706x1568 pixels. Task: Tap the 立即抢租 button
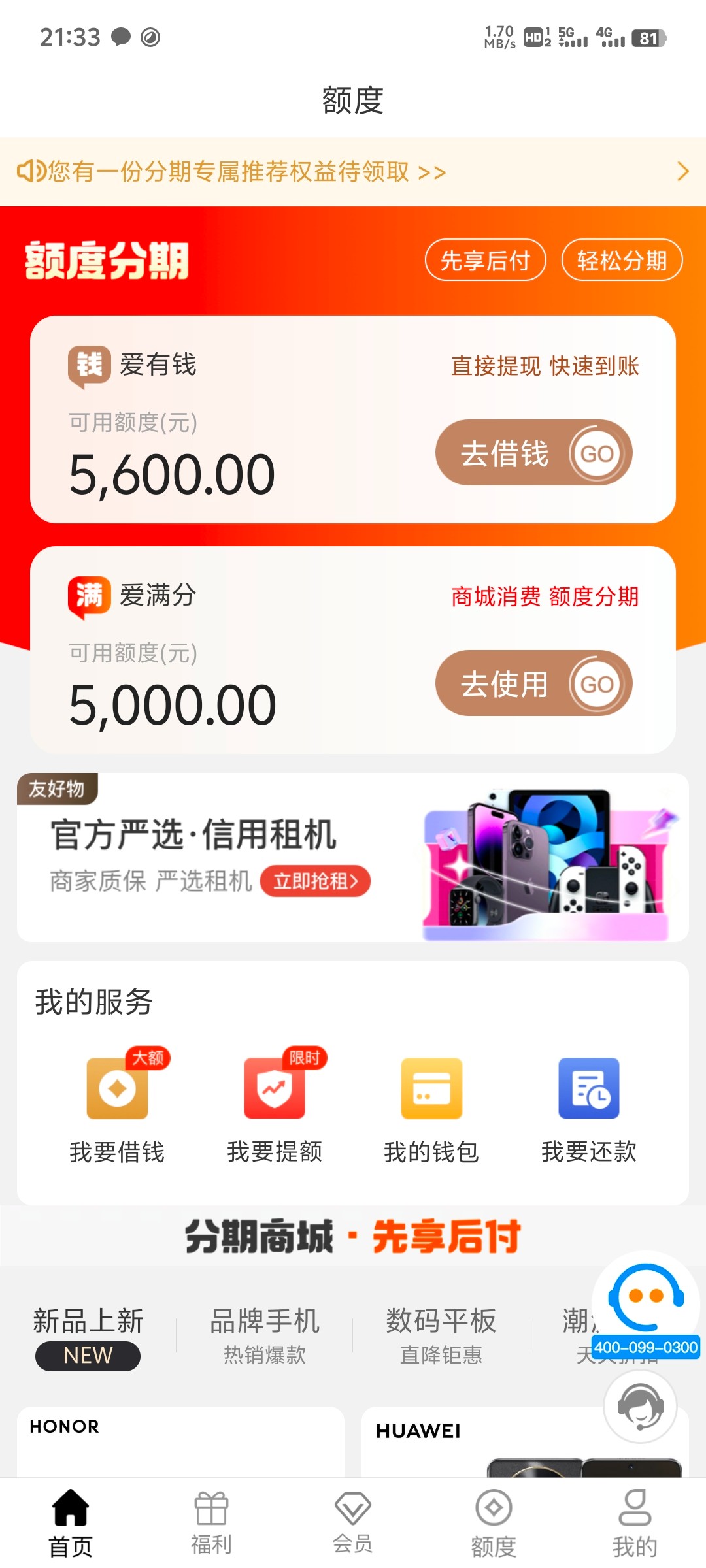(315, 881)
